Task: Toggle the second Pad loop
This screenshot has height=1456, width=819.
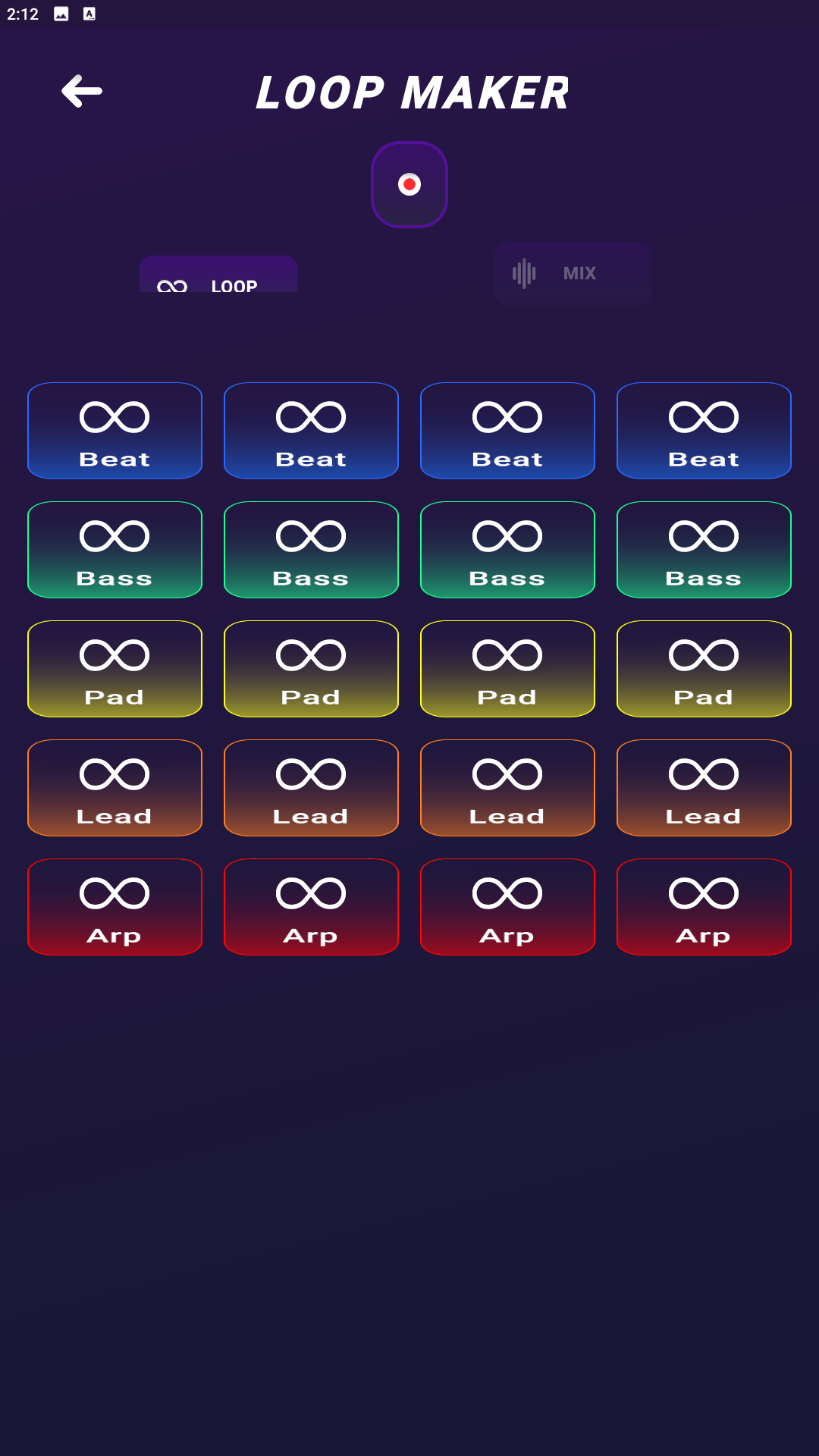Action: (x=311, y=668)
